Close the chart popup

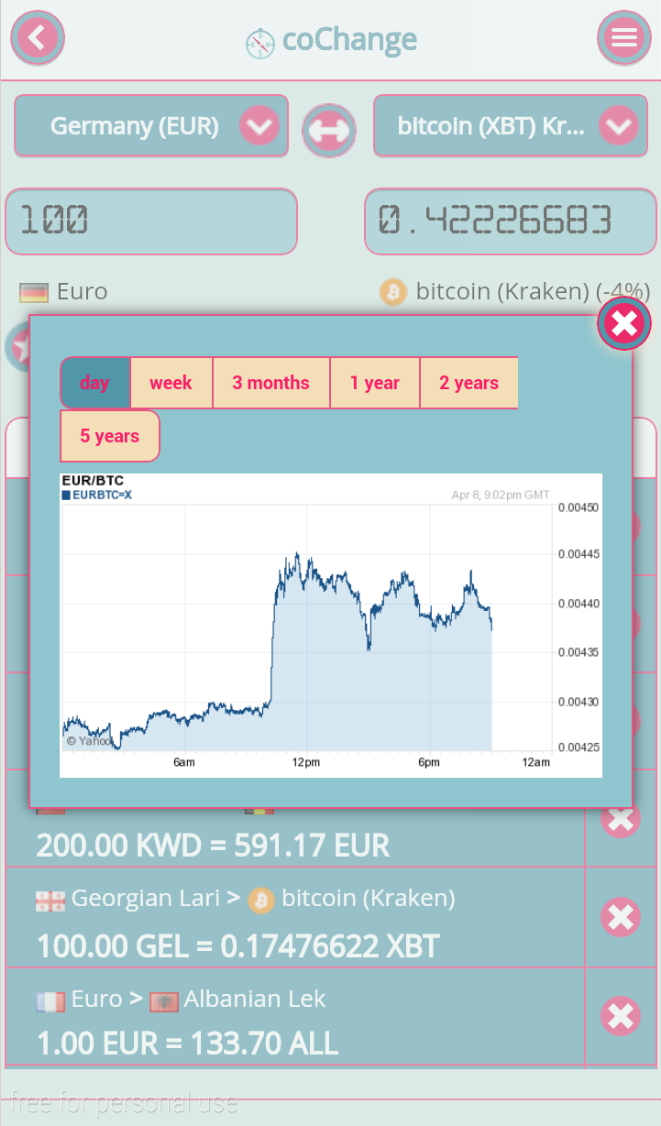[x=624, y=324]
